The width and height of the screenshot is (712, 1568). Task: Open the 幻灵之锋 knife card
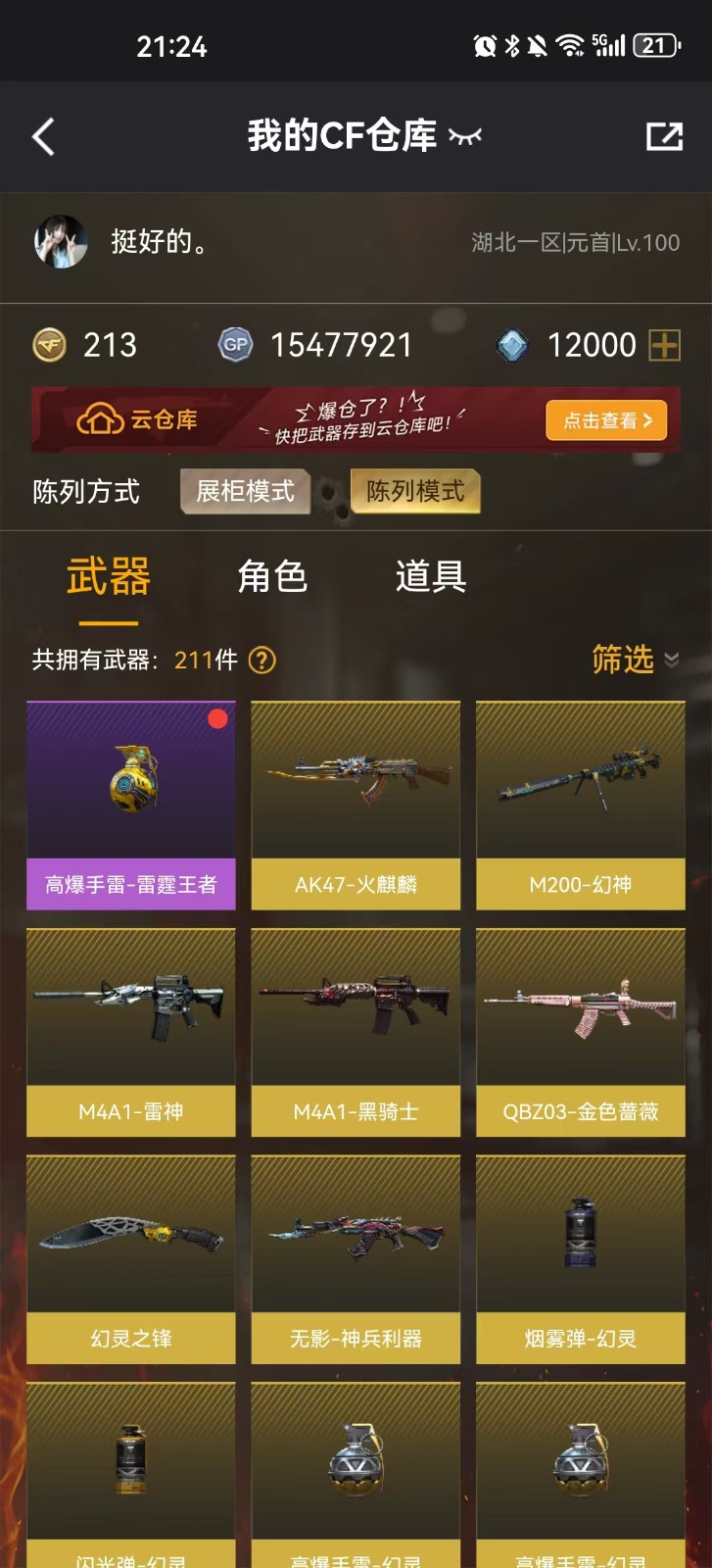[131, 1259]
